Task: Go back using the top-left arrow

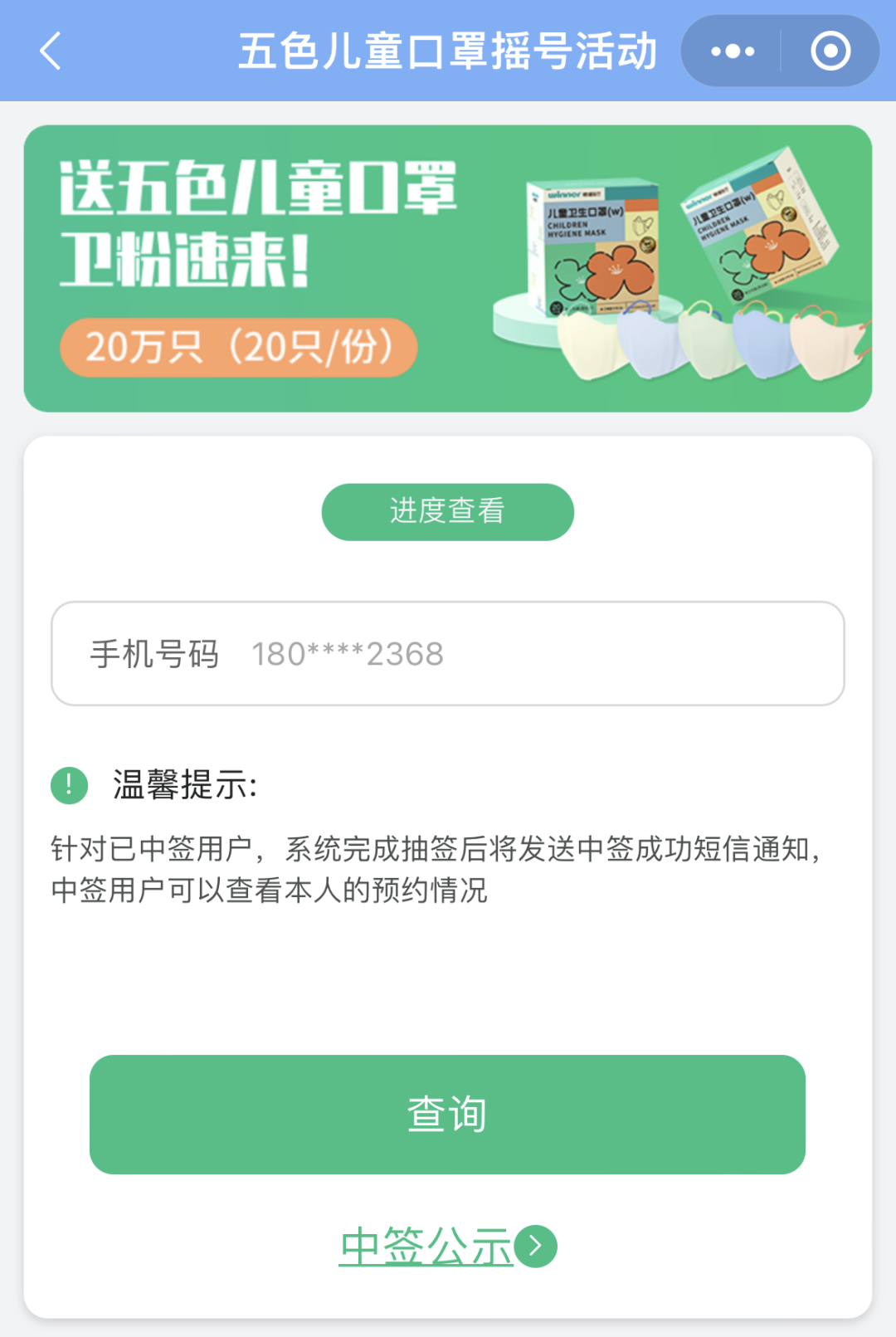Action: (51, 51)
